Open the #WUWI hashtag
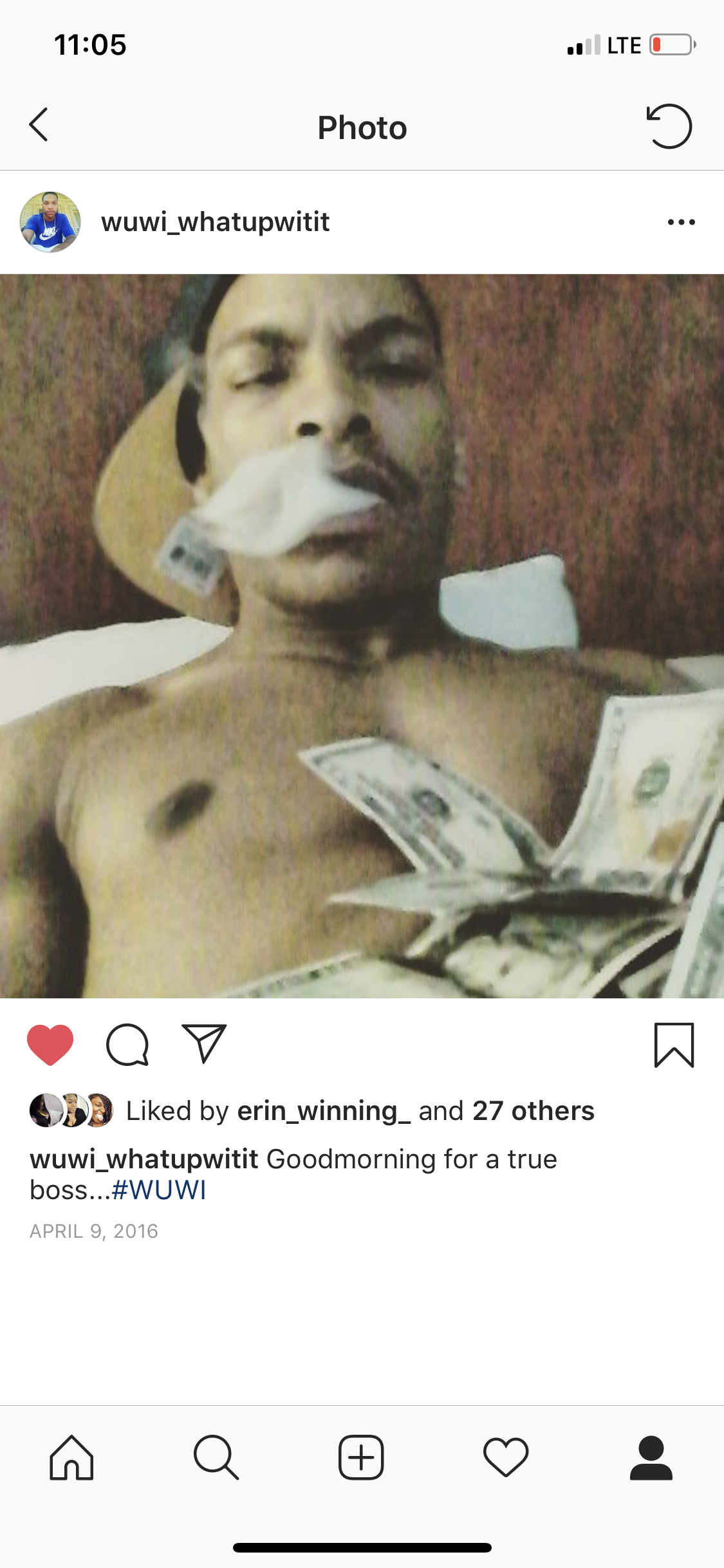 point(158,1190)
